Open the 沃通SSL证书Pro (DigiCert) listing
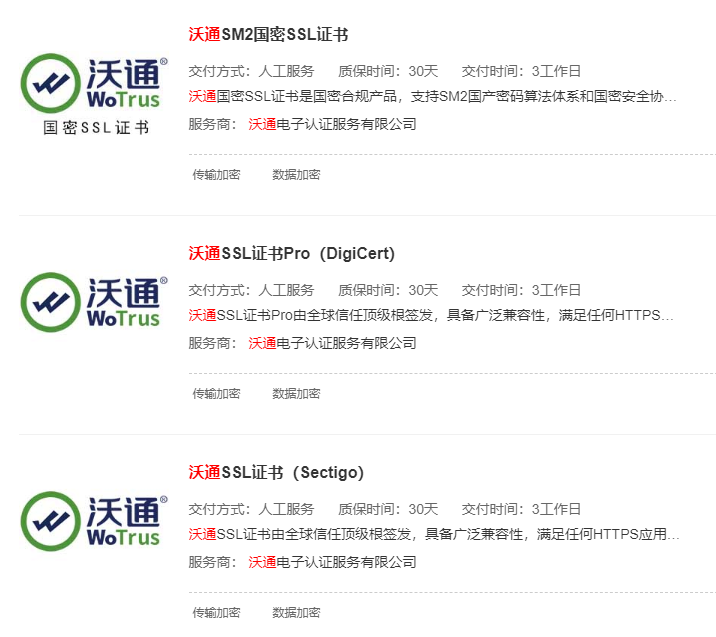716x637 pixels. tap(291, 254)
